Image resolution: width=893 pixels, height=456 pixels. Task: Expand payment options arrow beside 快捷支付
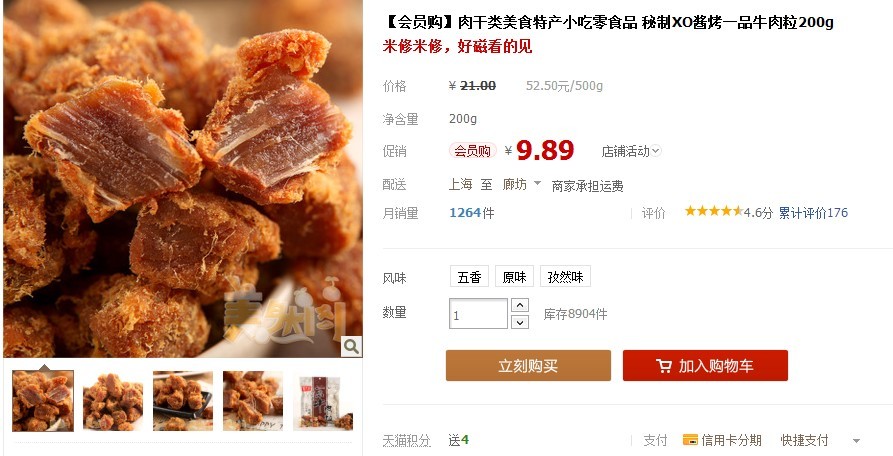pos(856,441)
